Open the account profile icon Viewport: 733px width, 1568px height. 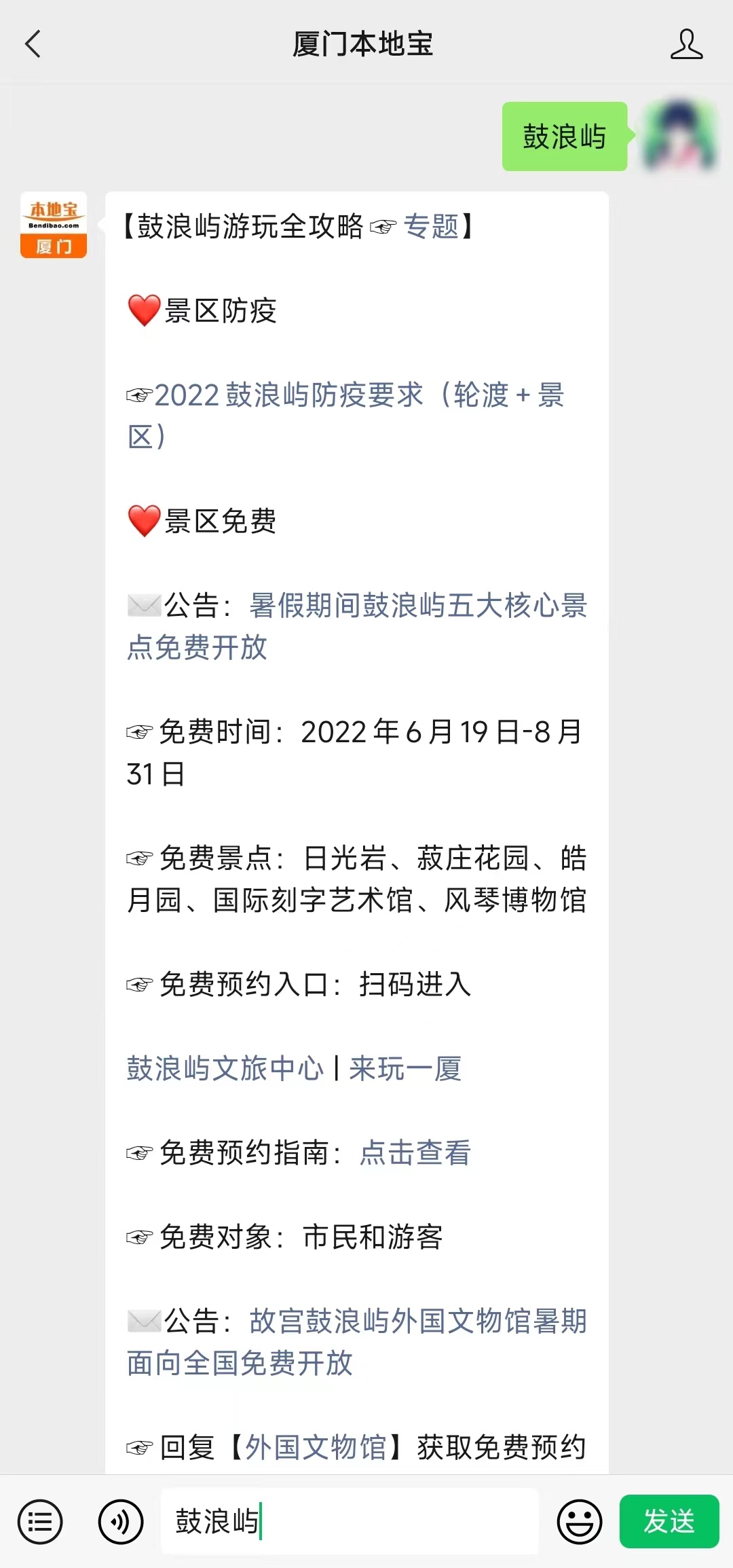[686, 45]
